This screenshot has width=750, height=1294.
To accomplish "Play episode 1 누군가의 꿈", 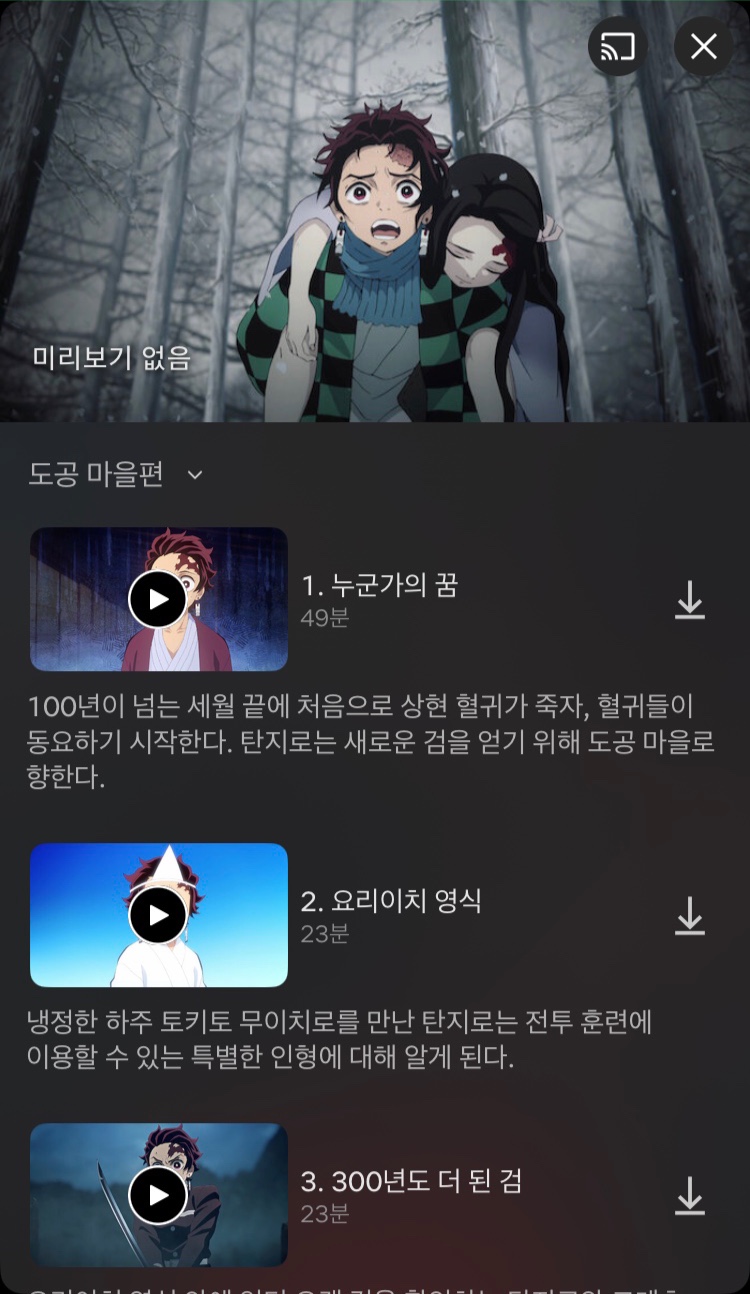I will click(158, 599).
